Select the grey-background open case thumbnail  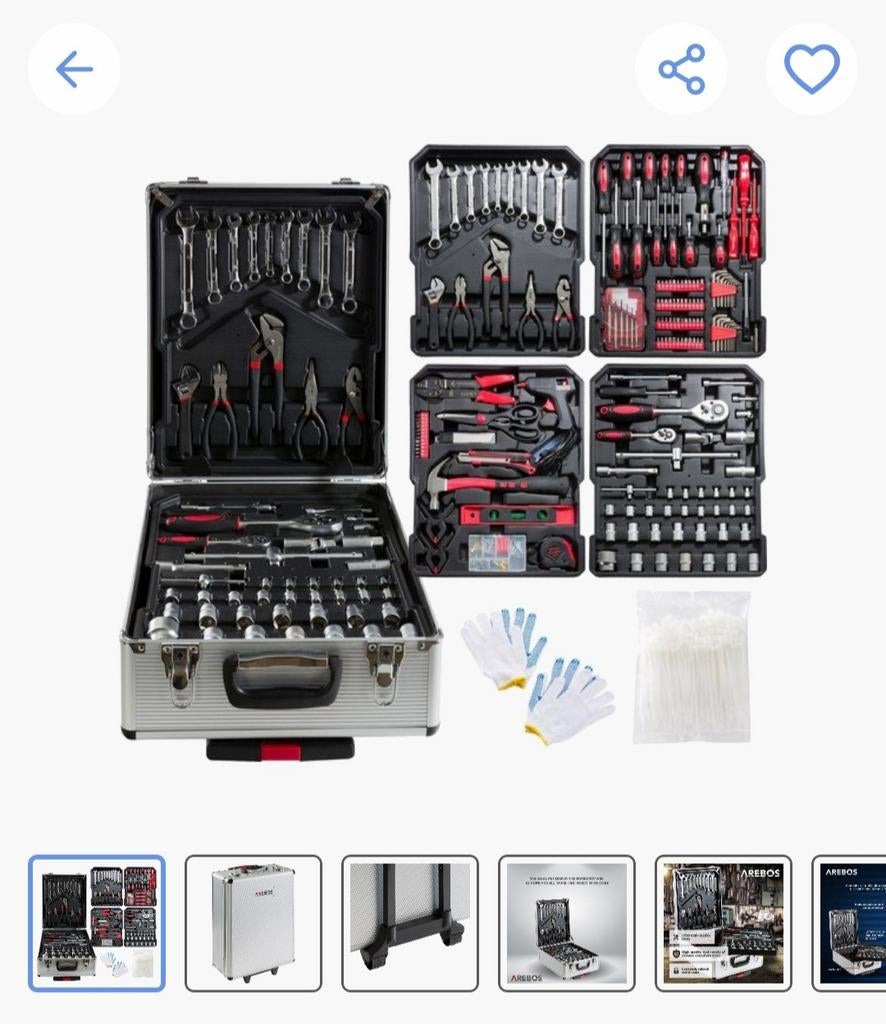[x=567, y=923]
